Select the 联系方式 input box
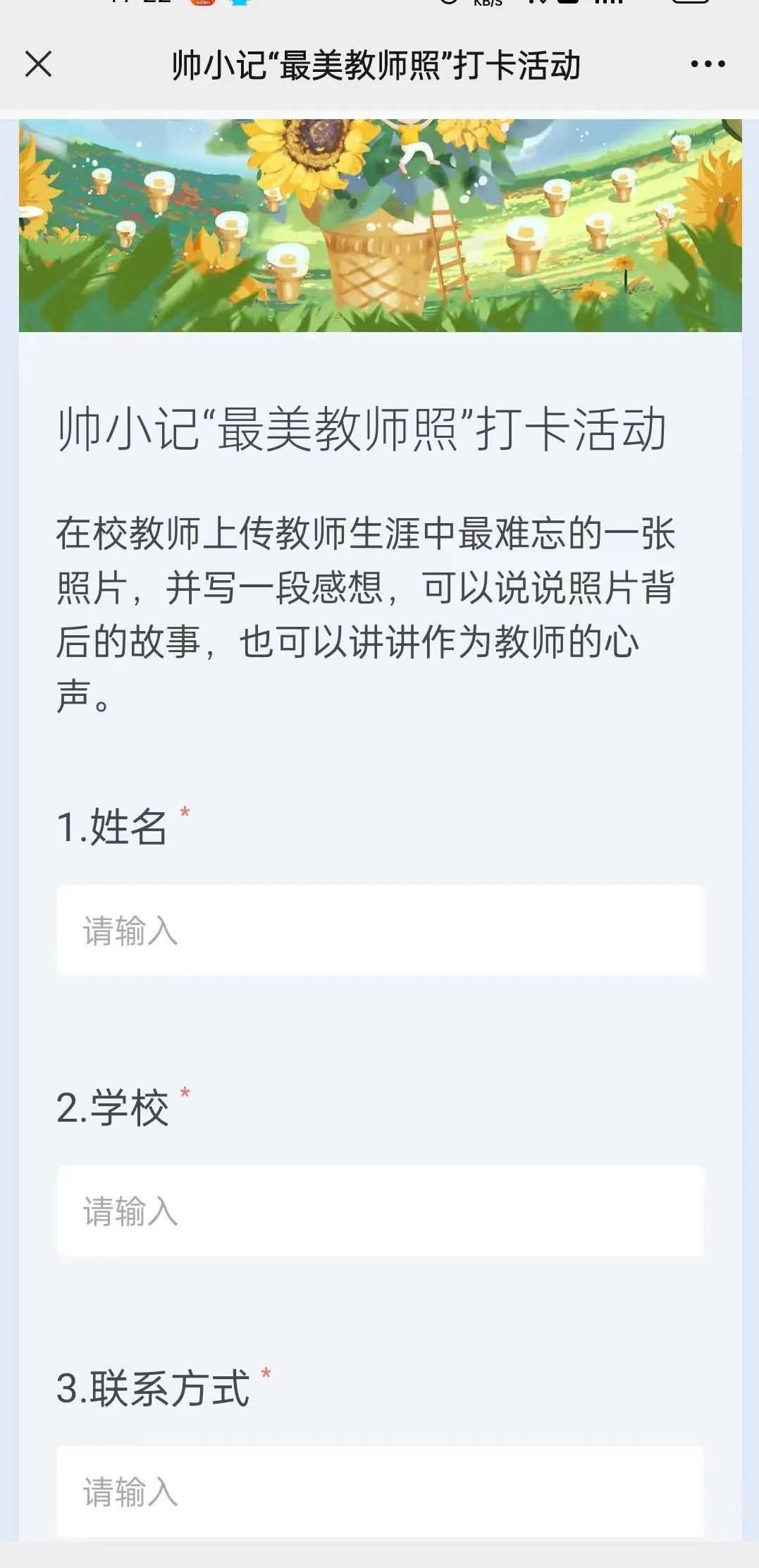759x1568 pixels. coord(381,1491)
